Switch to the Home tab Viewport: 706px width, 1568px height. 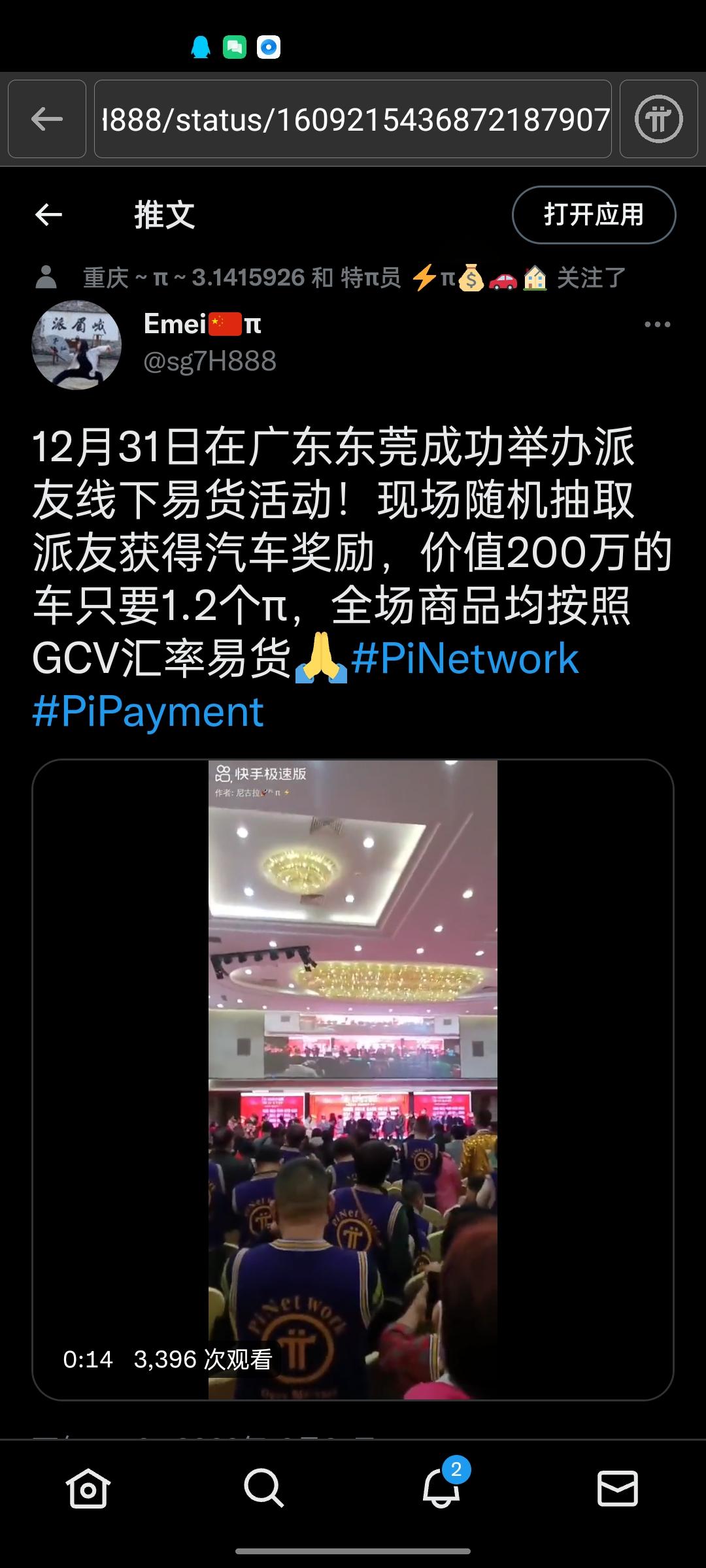(88, 1489)
